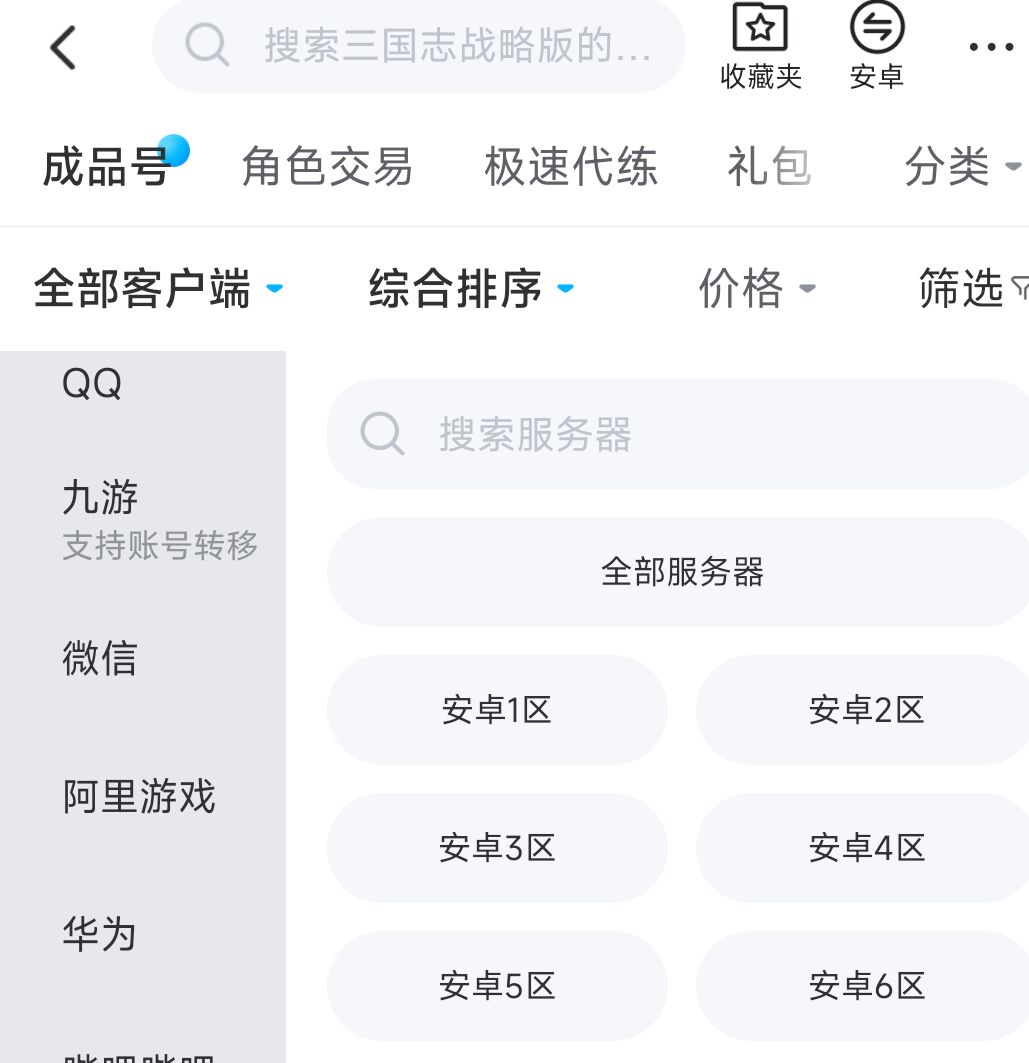Switch to the 极速代练 tab

(x=571, y=167)
